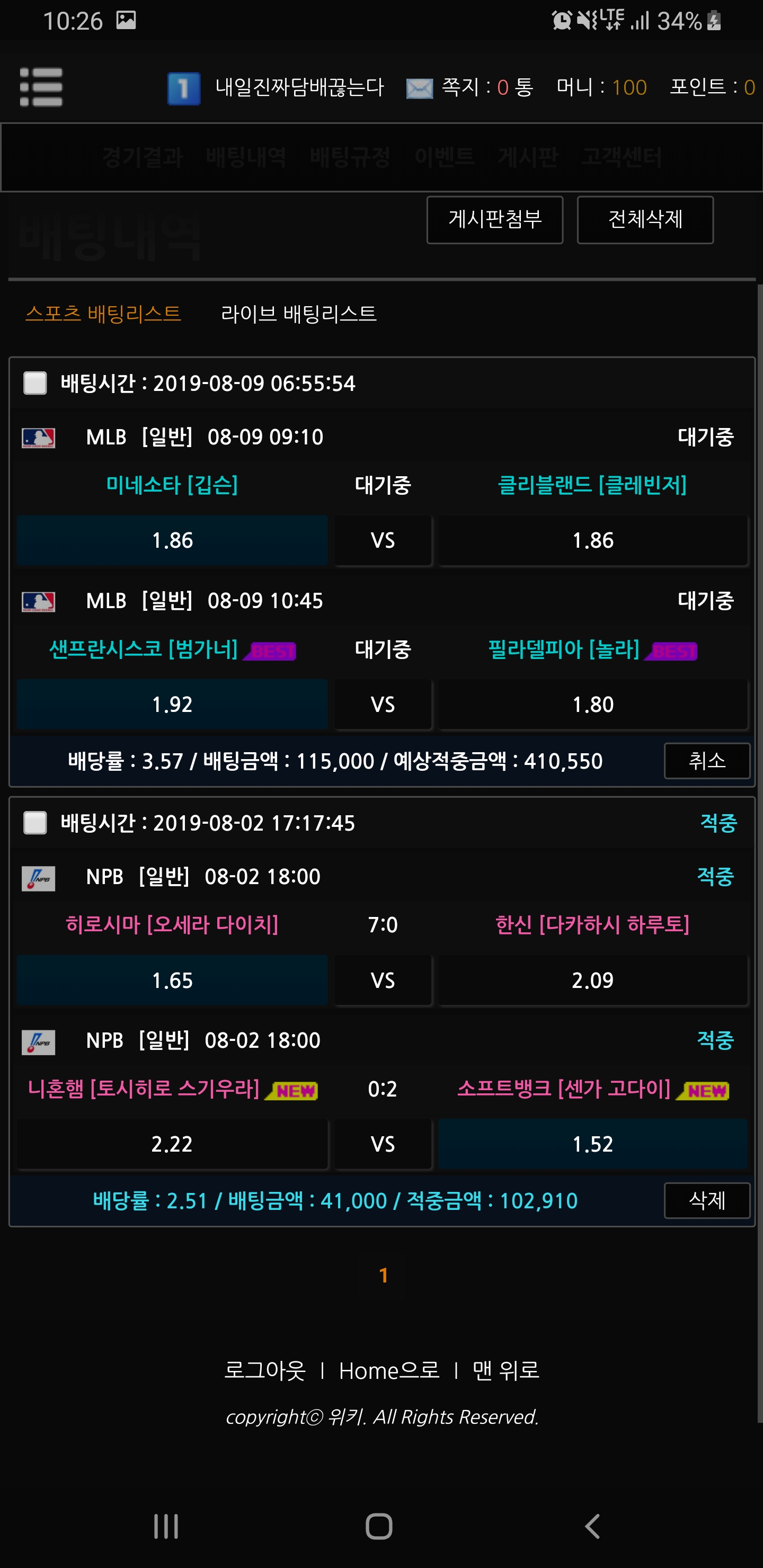Image resolution: width=763 pixels, height=1568 pixels.
Task: Tap the 게시판첨부 button
Action: point(494,220)
